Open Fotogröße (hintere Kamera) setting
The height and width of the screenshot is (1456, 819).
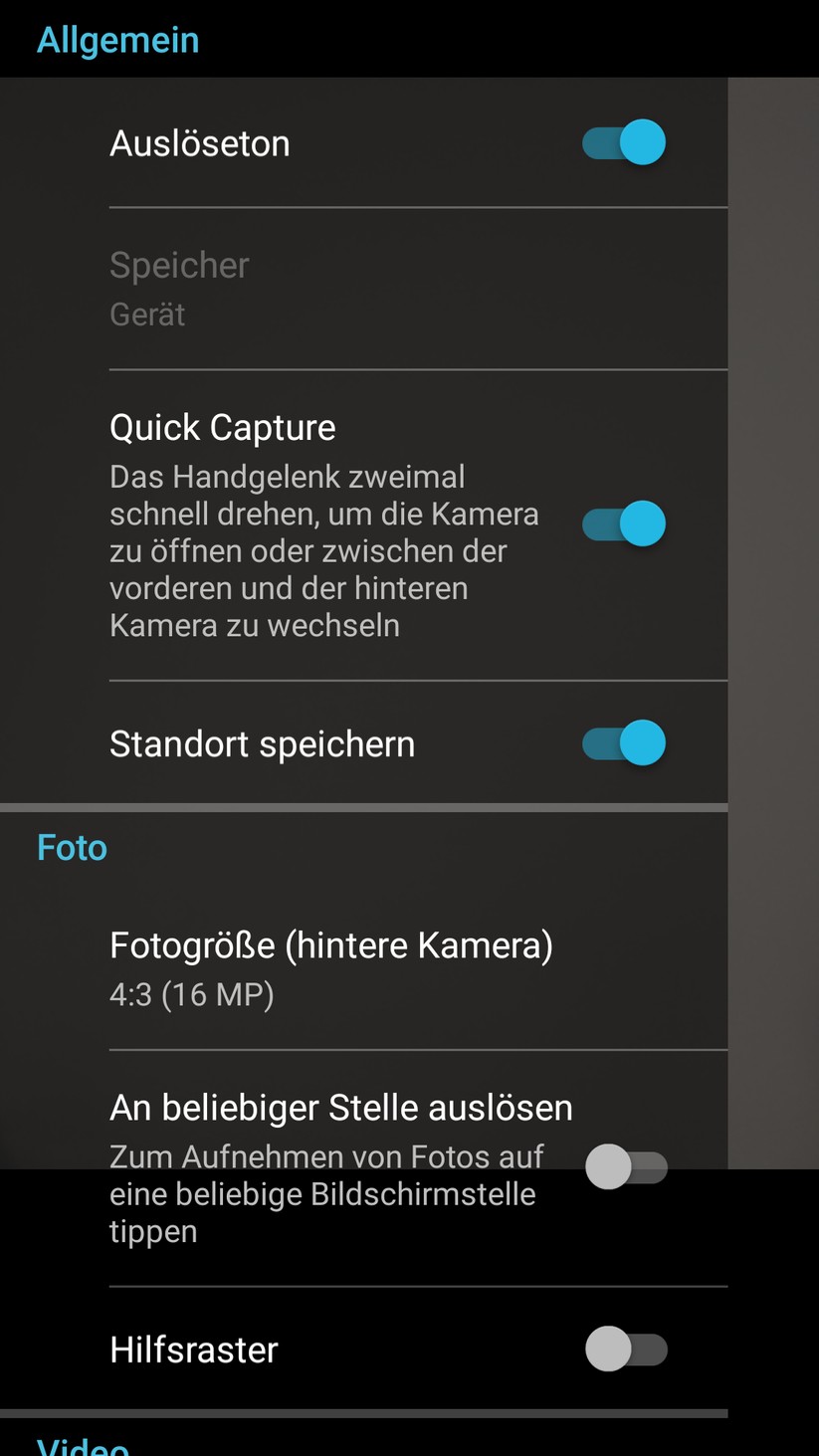pyautogui.click(x=331, y=967)
